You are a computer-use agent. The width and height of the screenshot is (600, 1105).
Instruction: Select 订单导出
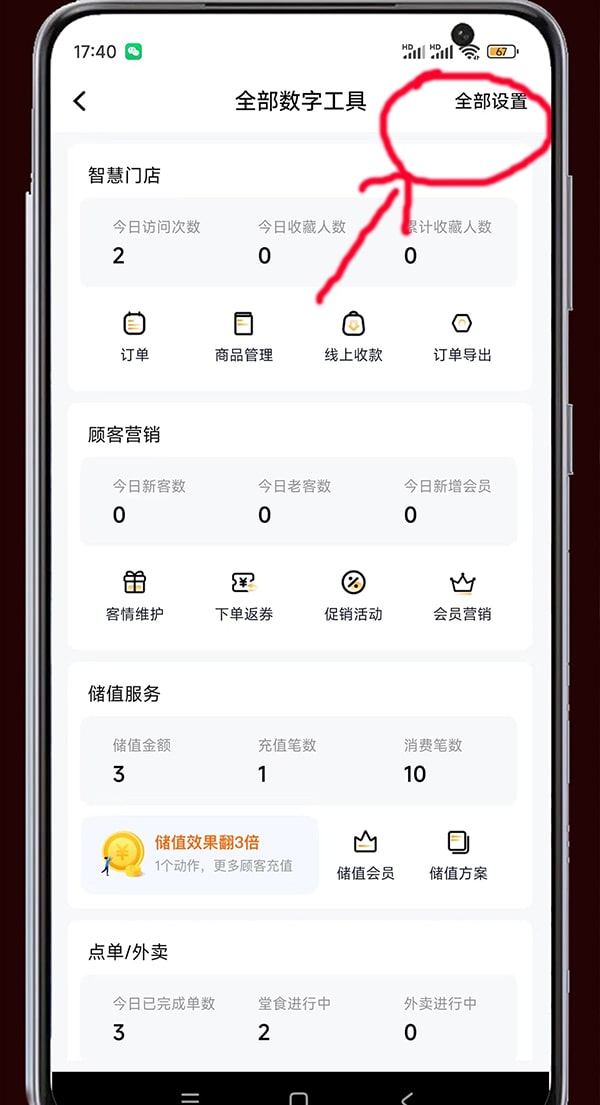(462, 338)
